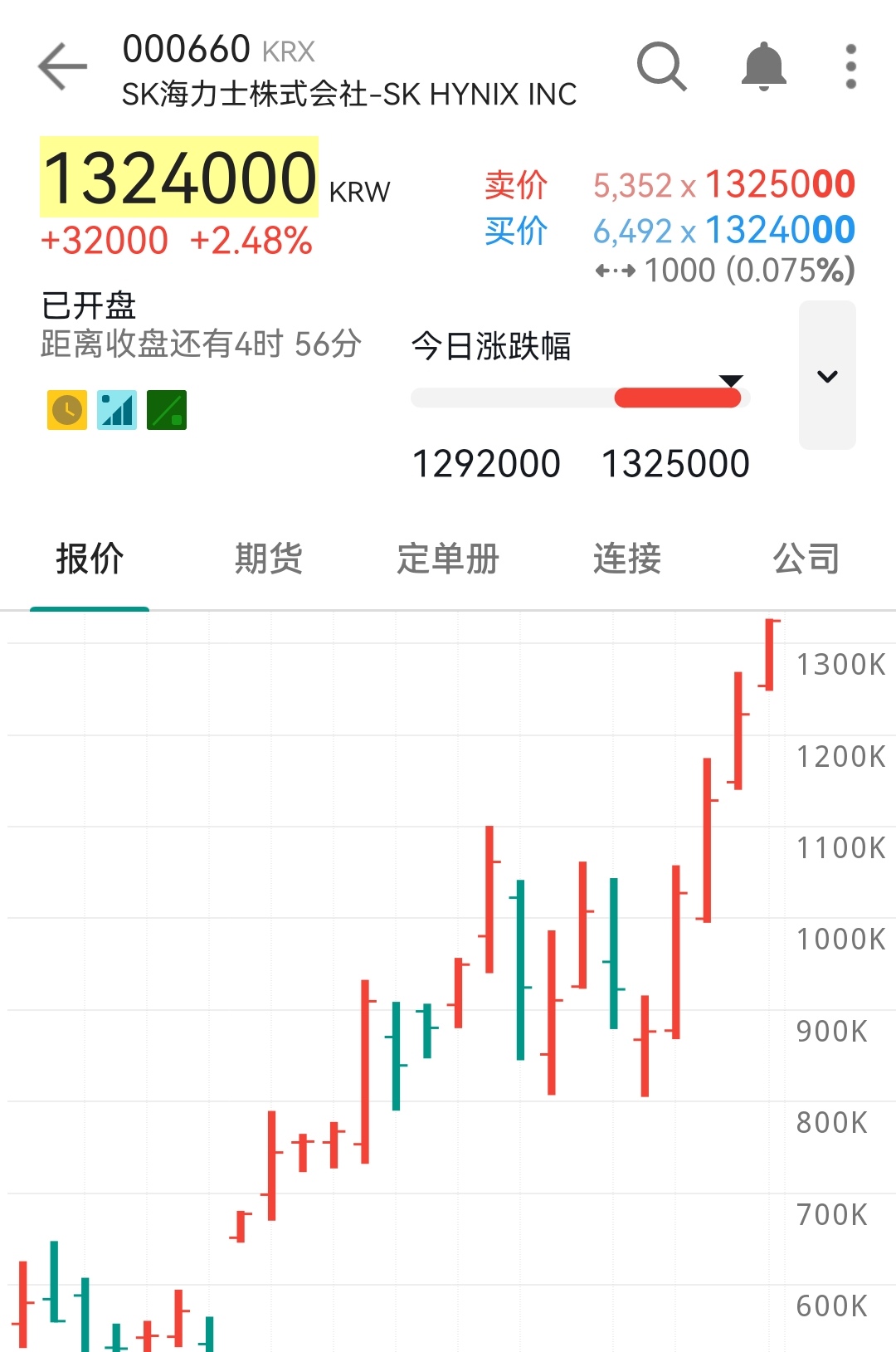Screen dimensions: 896x1352
Task: Select the 定单册 tab
Action: pos(449,560)
